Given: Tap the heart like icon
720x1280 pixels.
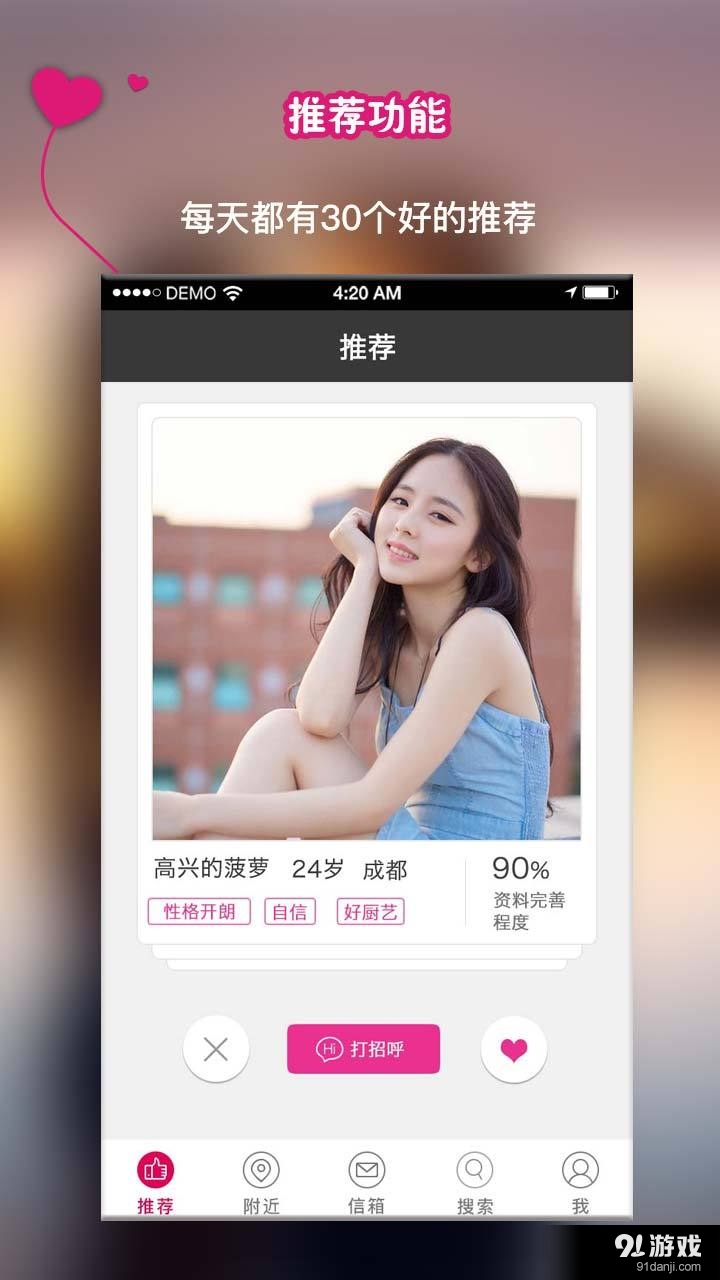Looking at the screenshot, I should click(514, 1048).
